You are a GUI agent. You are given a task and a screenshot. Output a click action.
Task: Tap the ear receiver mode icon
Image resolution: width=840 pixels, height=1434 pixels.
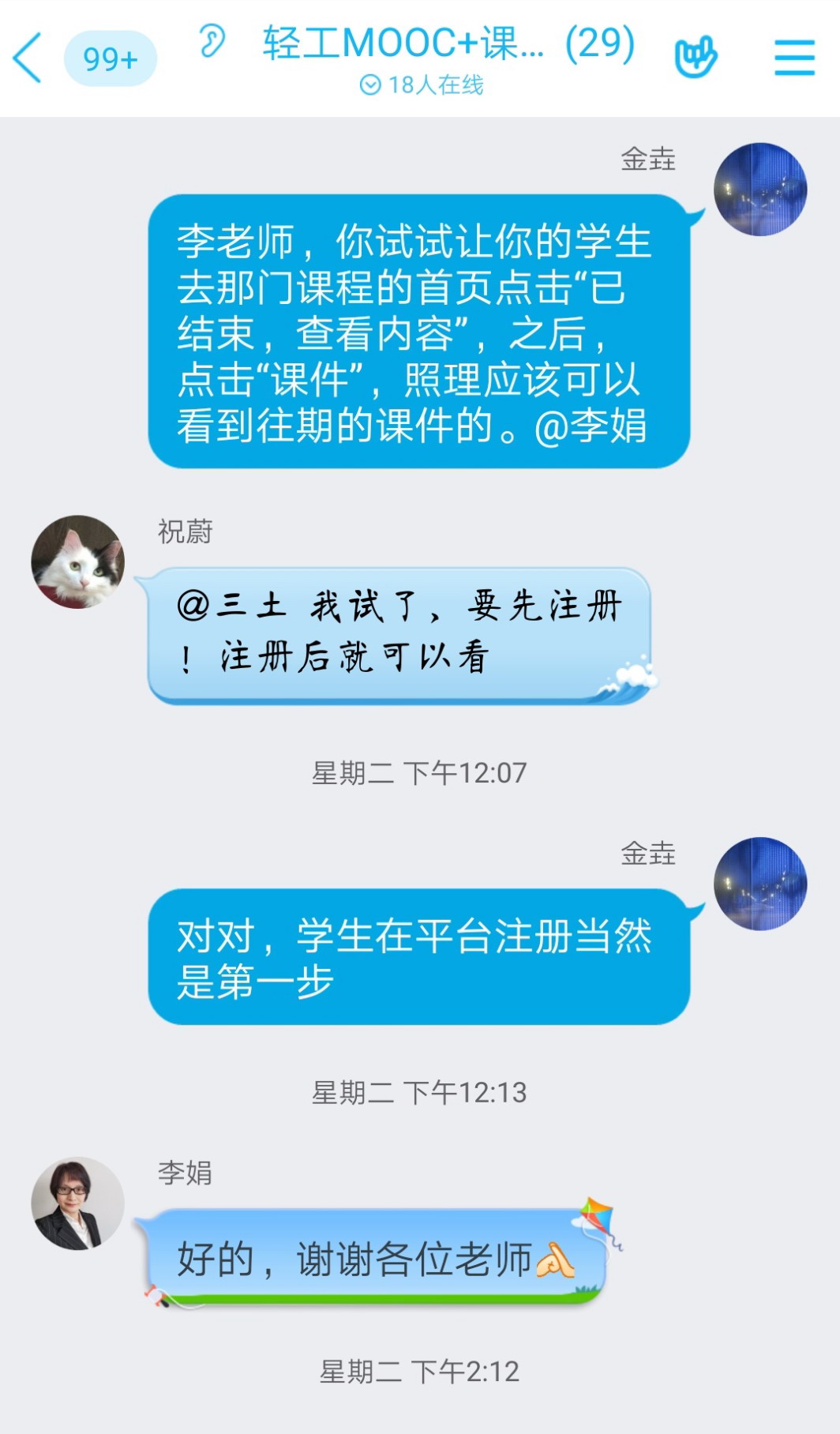211,41
